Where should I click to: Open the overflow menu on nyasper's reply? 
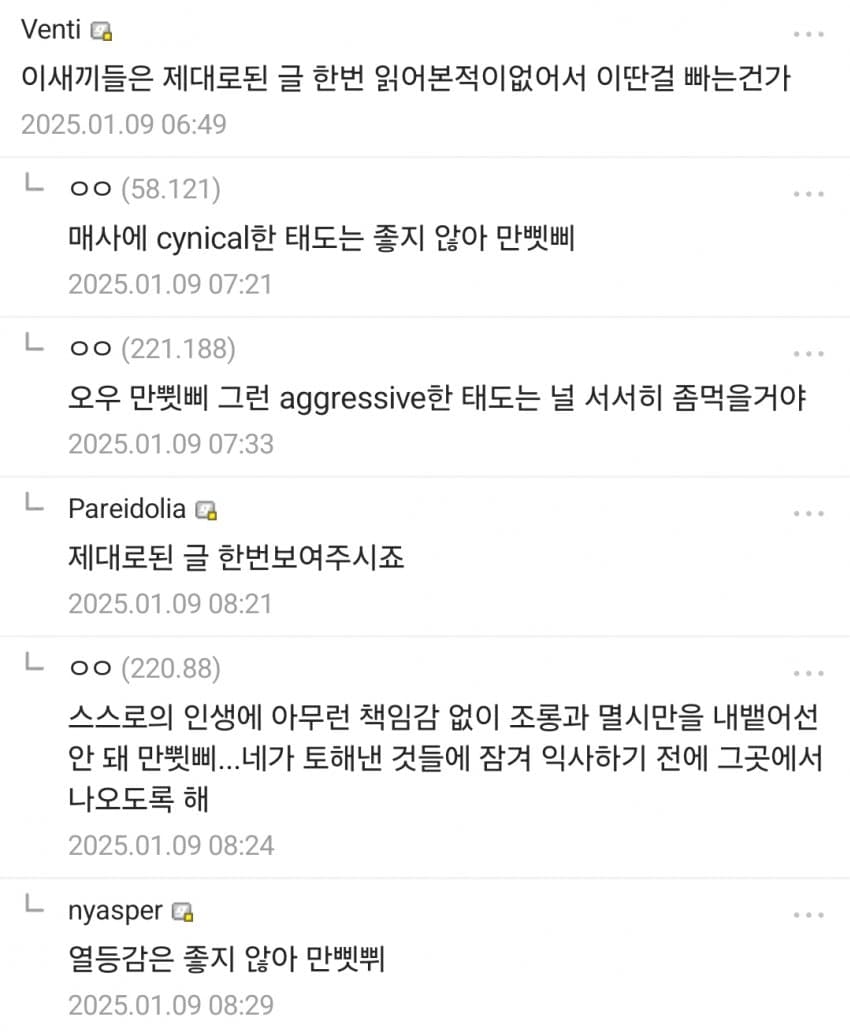[x=808, y=915]
